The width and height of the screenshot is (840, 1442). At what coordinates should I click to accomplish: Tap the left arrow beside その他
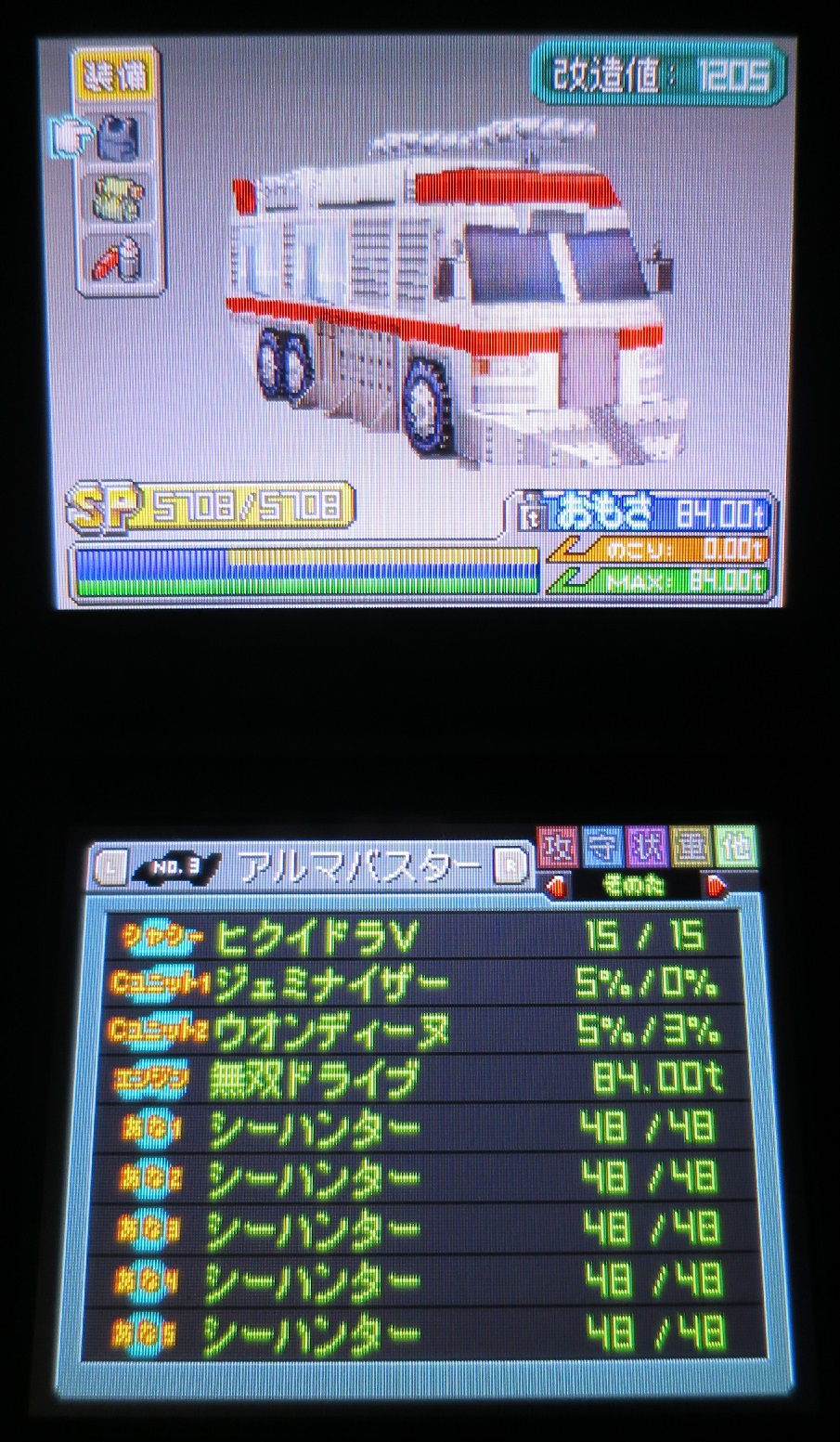[x=557, y=888]
